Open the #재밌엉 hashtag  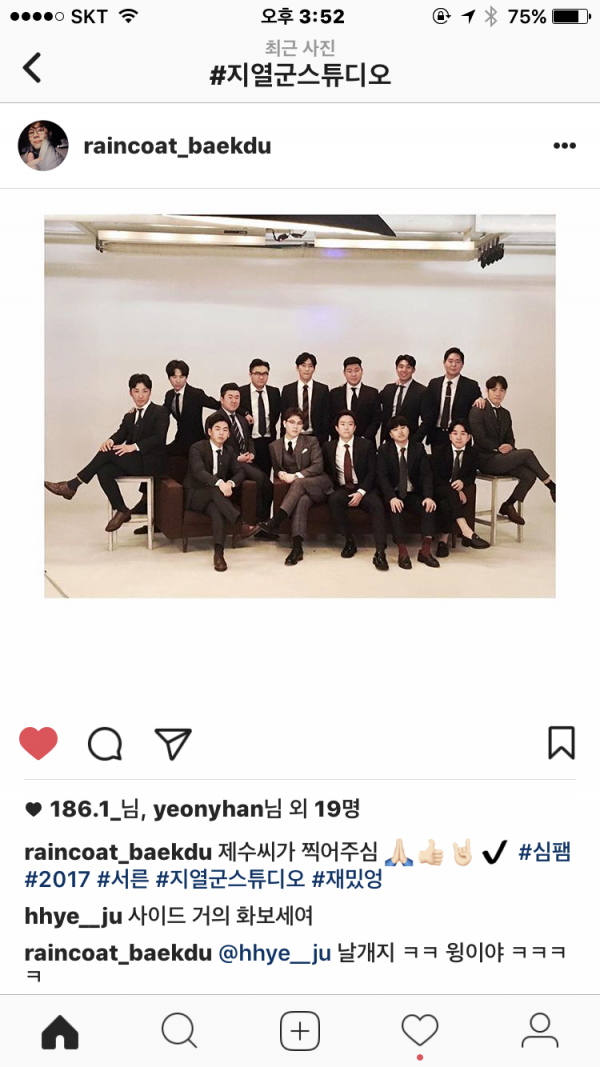347,880
